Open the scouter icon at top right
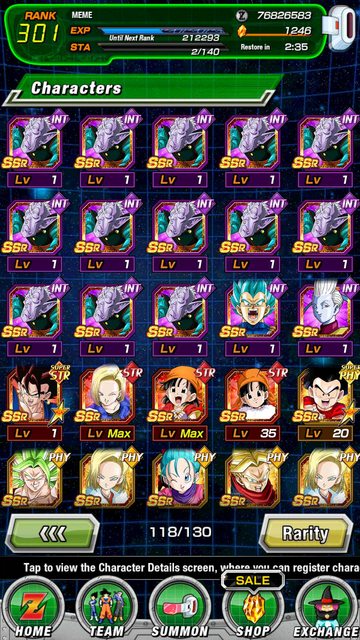The height and width of the screenshot is (640, 360). click(341, 24)
